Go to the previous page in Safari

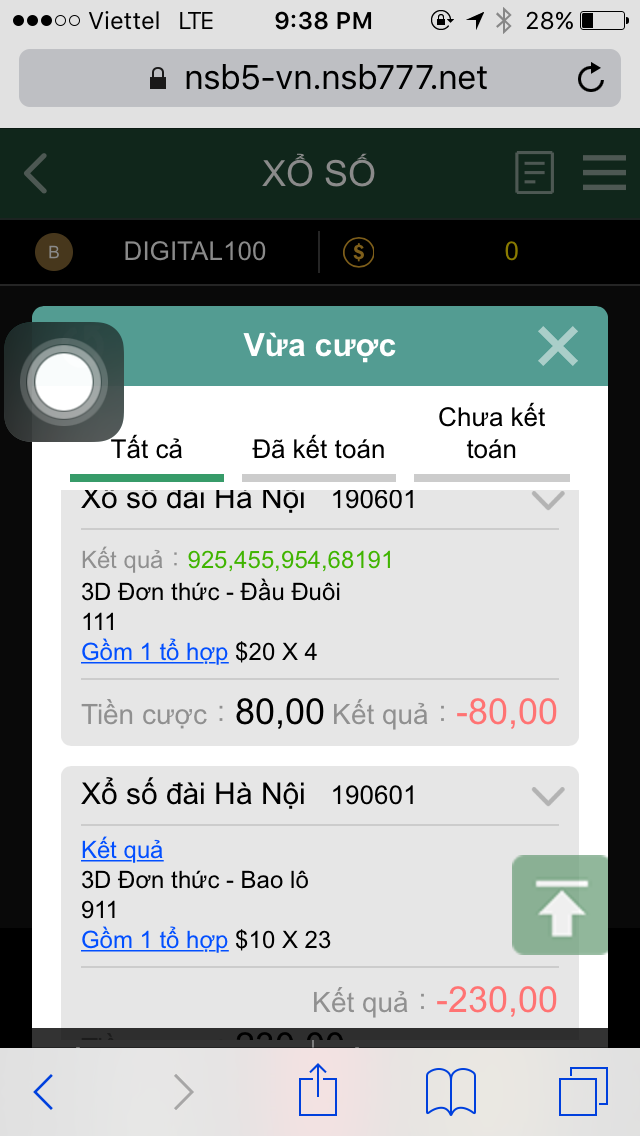(x=43, y=1091)
